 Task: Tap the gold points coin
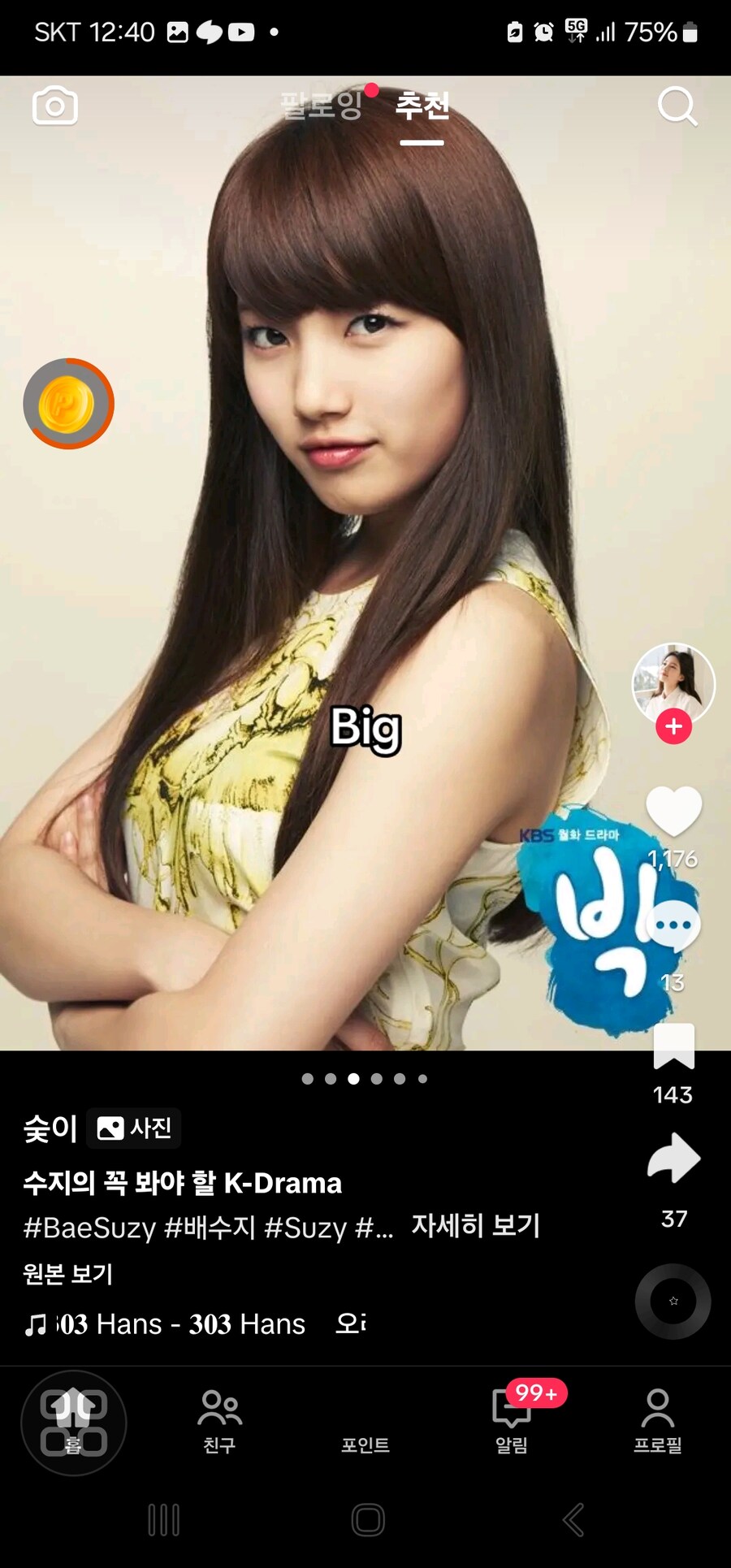pos(68,404)
